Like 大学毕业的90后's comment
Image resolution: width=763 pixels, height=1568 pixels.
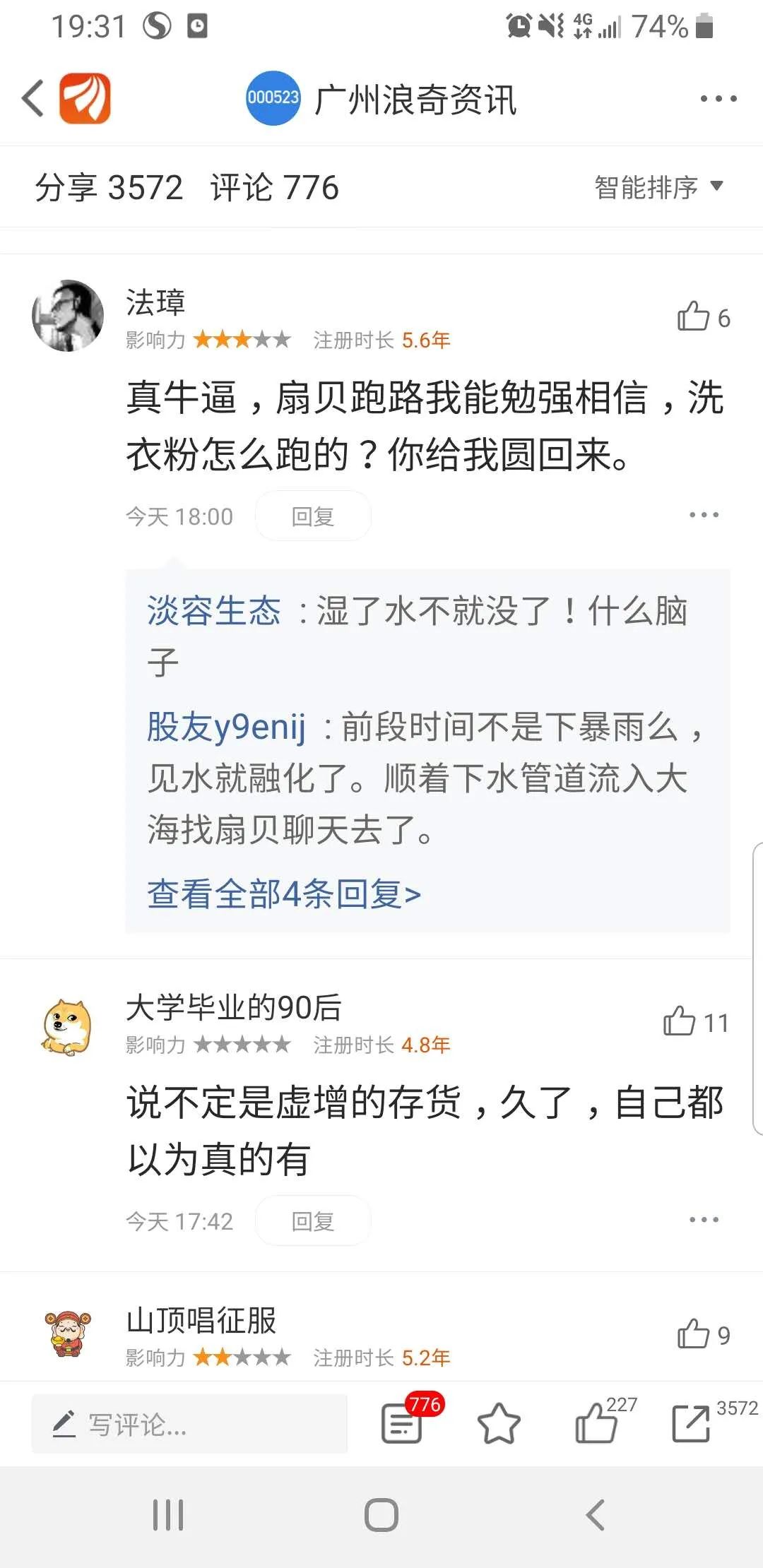[680, 1021]
